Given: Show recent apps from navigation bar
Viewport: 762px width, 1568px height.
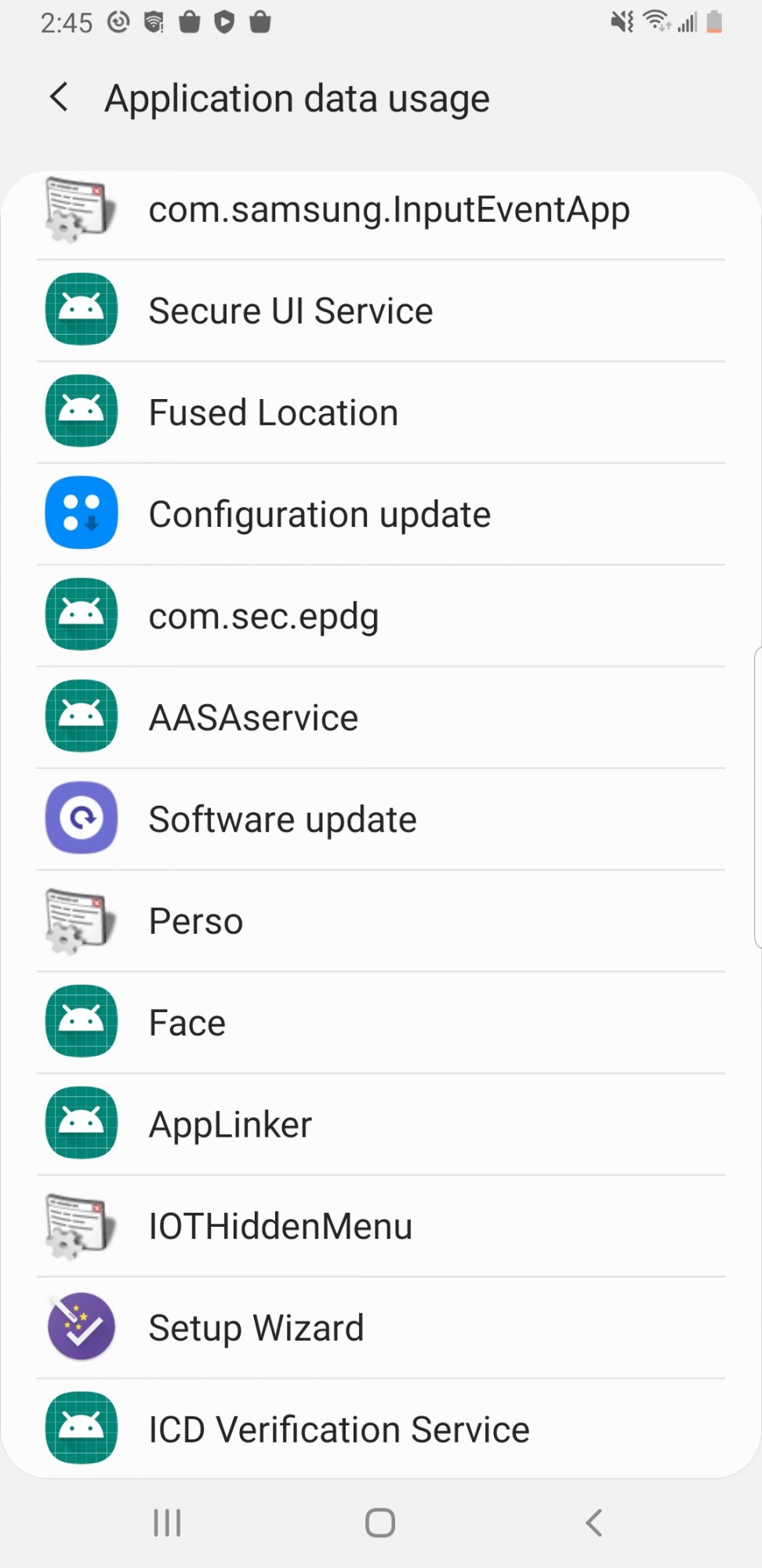Looking at the screenshot, I should [x=167, y=1523].
